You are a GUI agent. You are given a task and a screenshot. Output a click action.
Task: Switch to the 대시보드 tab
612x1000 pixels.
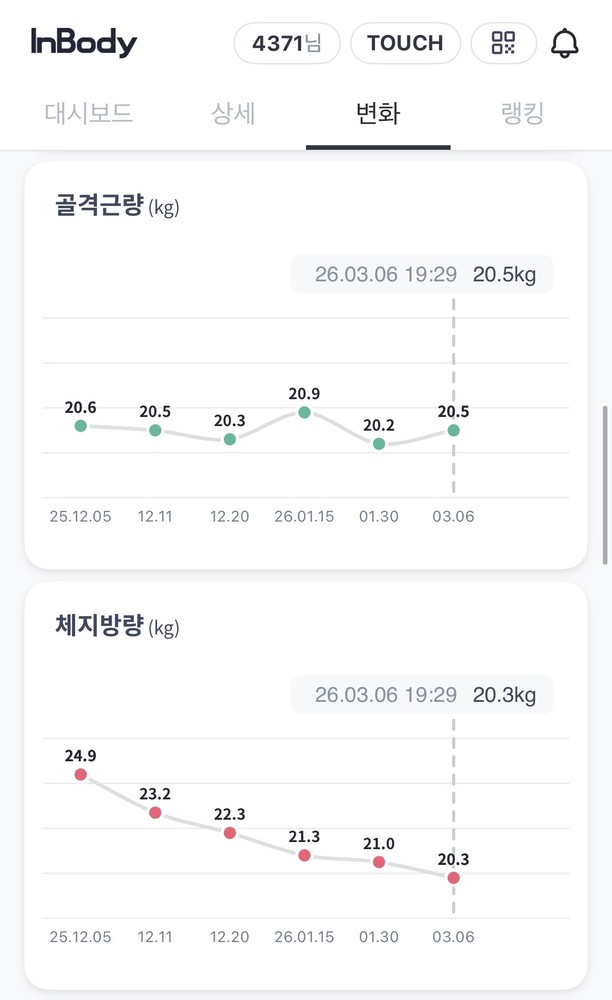pos(88,113)
